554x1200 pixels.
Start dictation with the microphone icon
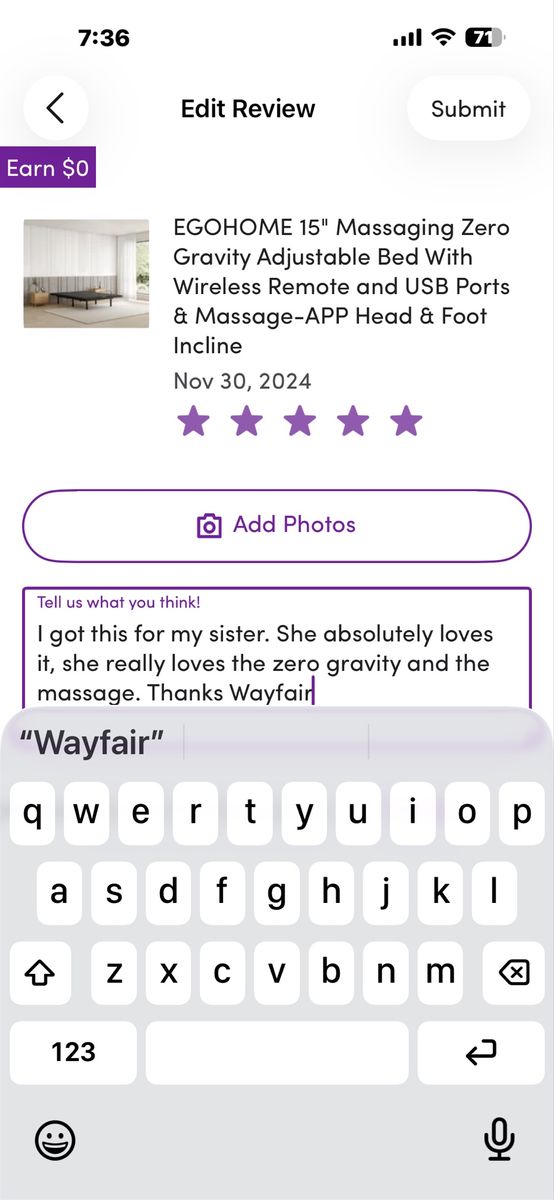coord(498,1139)
